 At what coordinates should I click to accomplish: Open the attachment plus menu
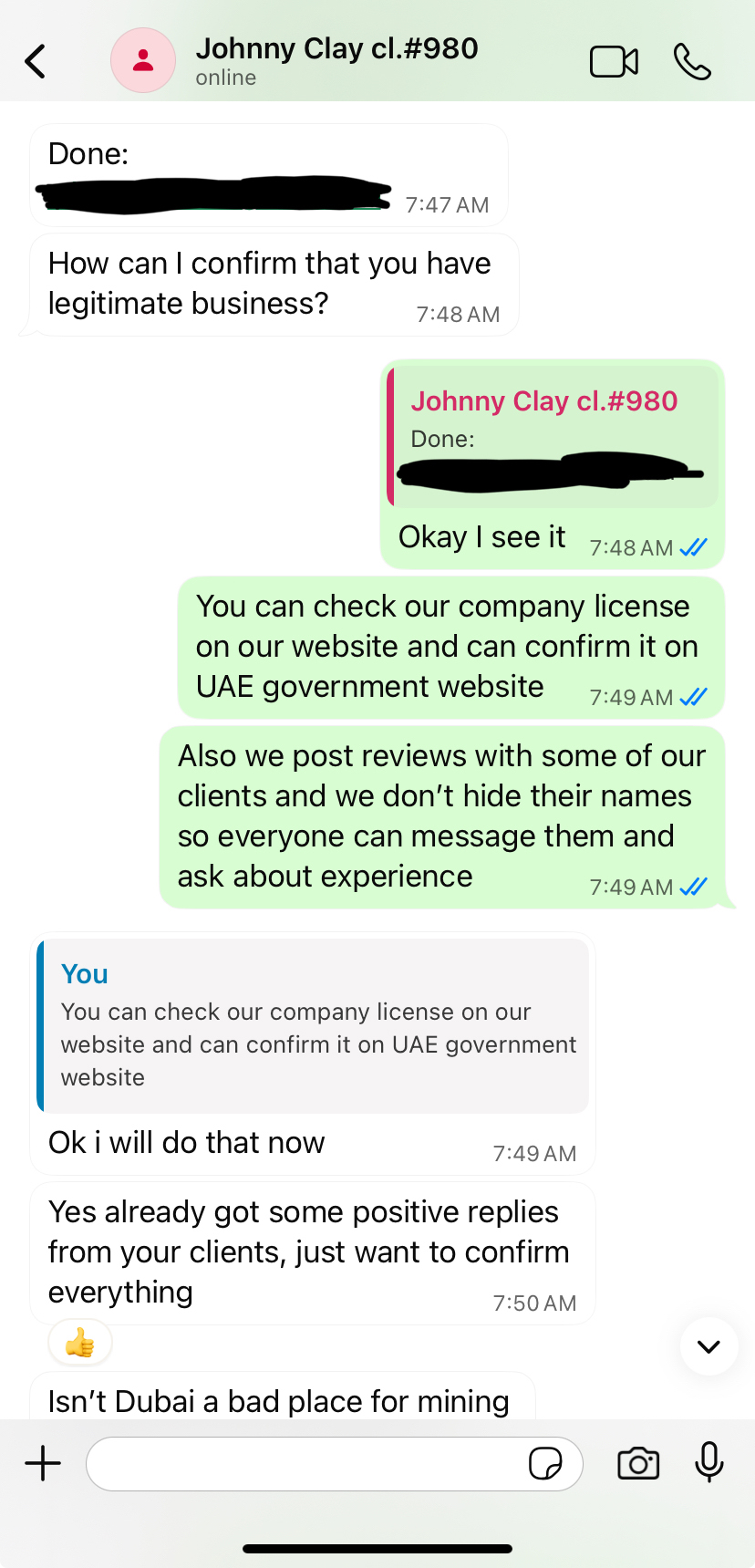coord(43,1464)
